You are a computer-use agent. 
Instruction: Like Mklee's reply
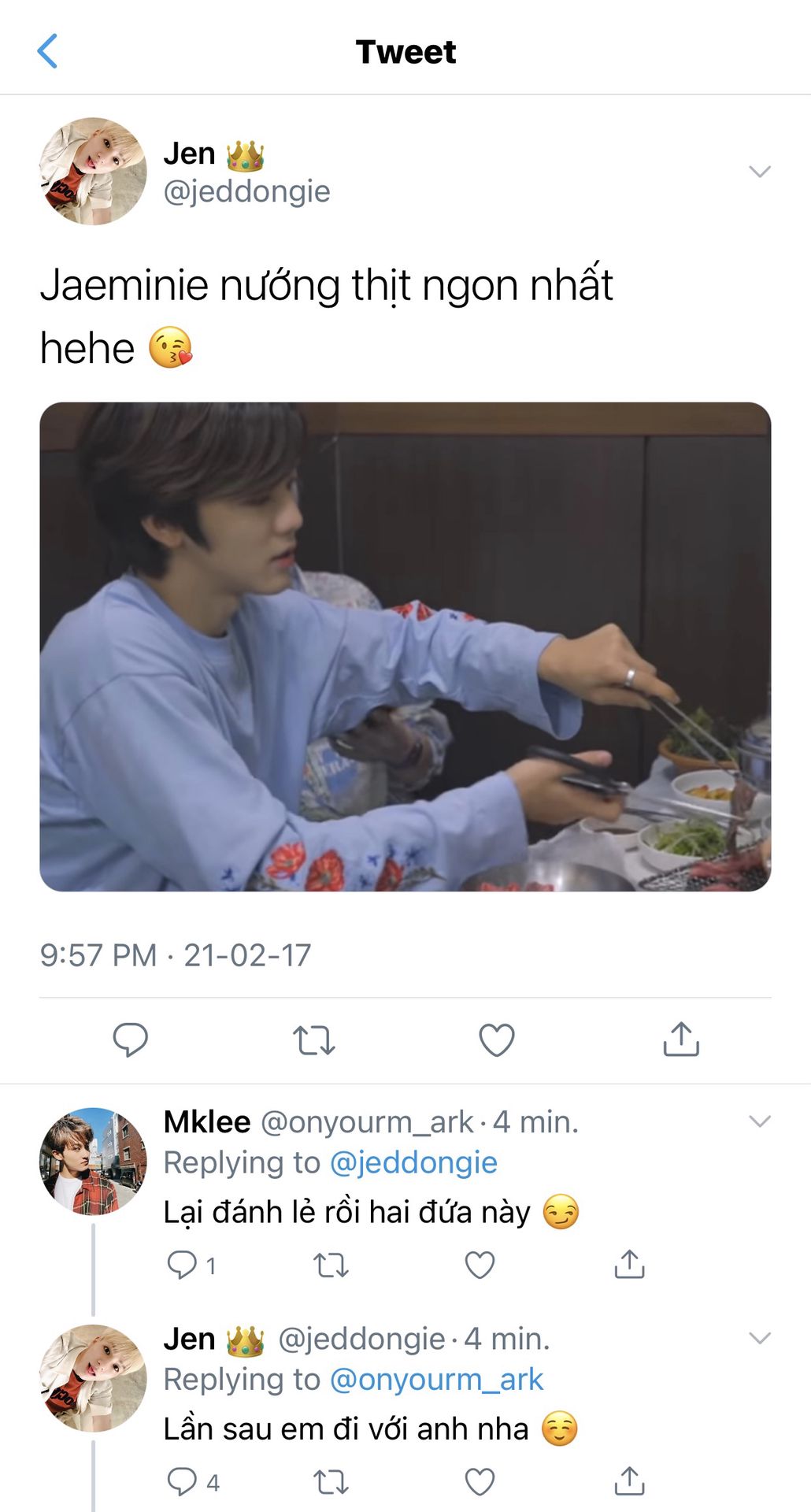point(480,1265)
